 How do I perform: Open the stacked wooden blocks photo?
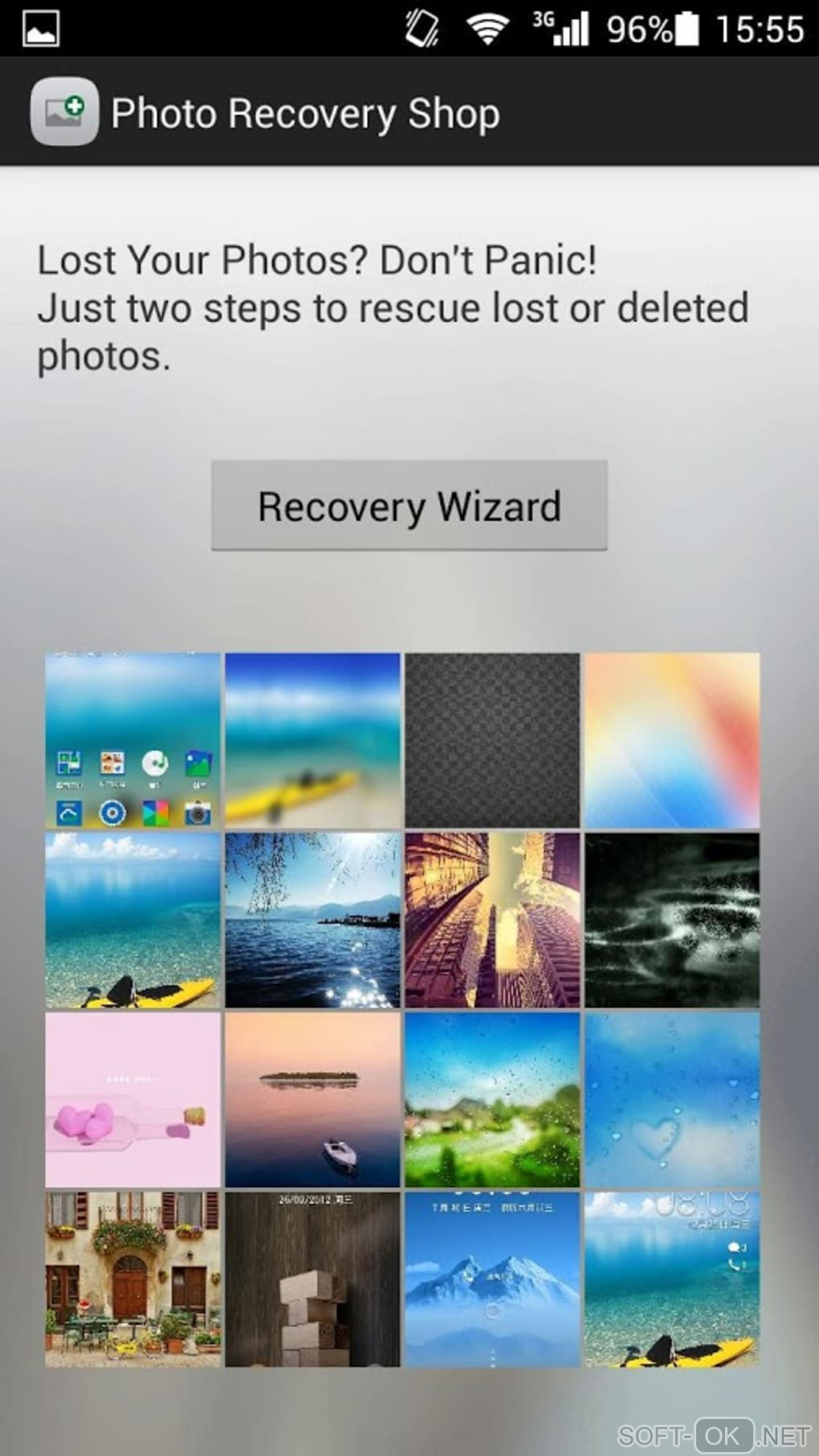312,1279
